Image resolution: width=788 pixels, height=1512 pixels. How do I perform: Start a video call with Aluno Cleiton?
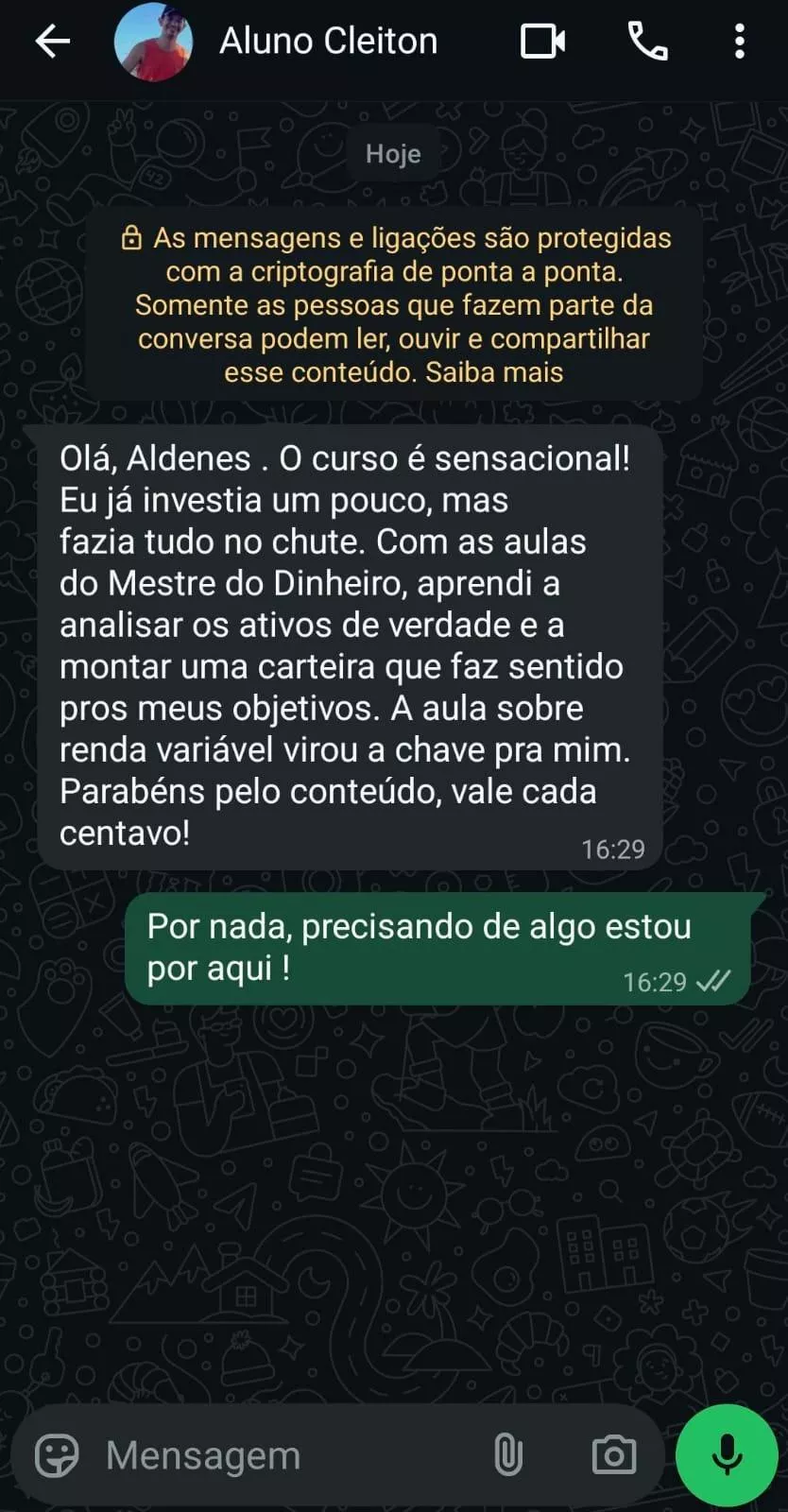pyautogui.click(x=543, y=42)
